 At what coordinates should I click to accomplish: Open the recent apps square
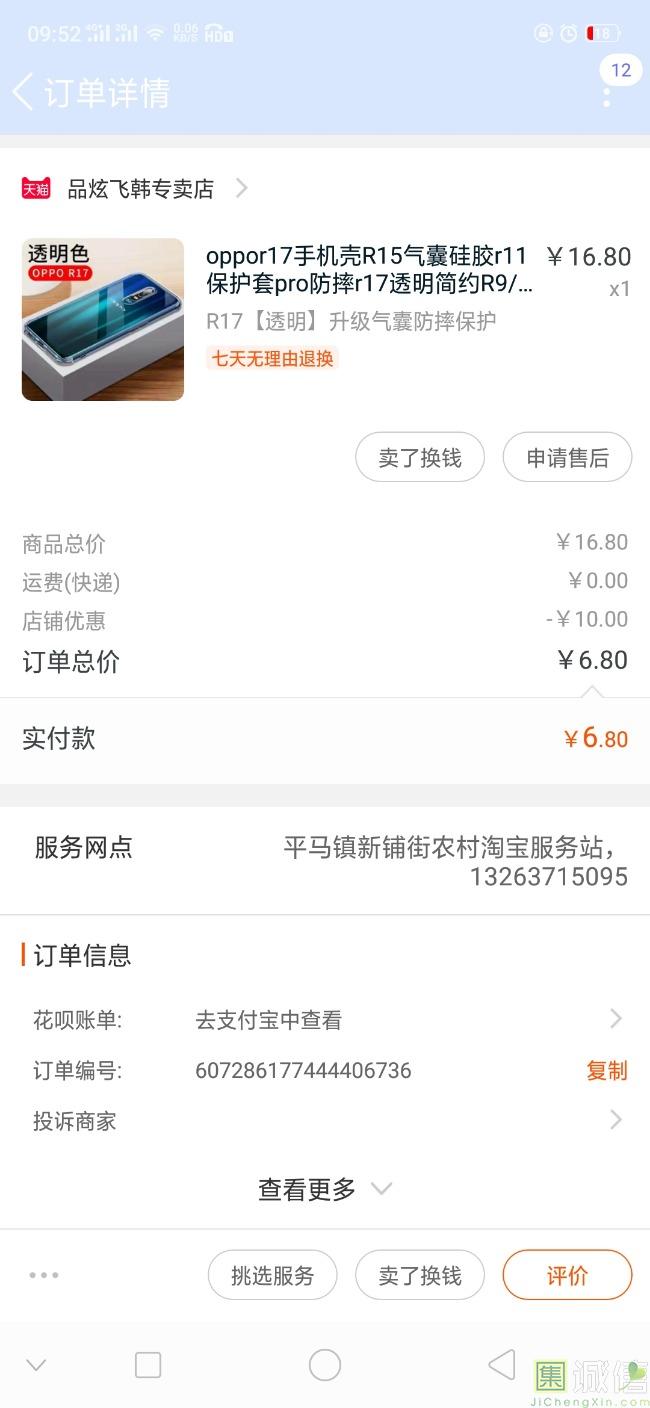point(148,1365)
